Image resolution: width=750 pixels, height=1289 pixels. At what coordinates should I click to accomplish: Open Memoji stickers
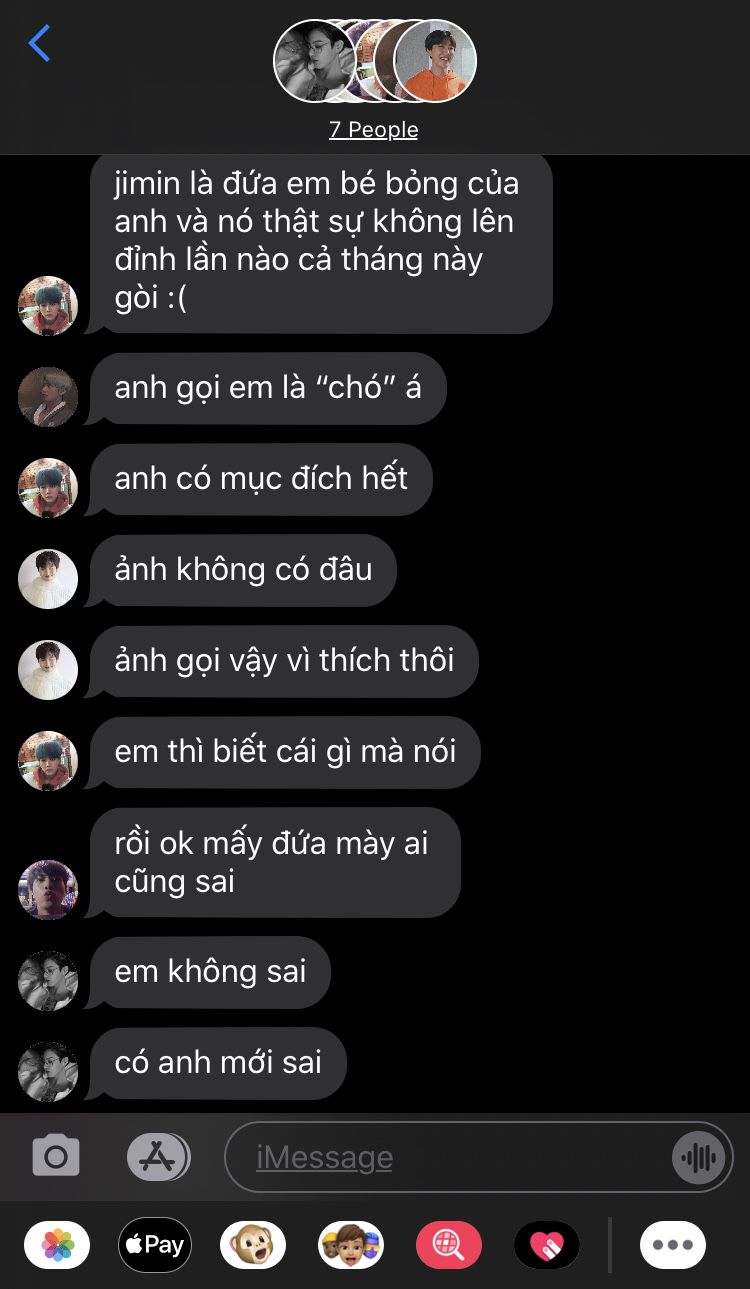coord(351,1245)
